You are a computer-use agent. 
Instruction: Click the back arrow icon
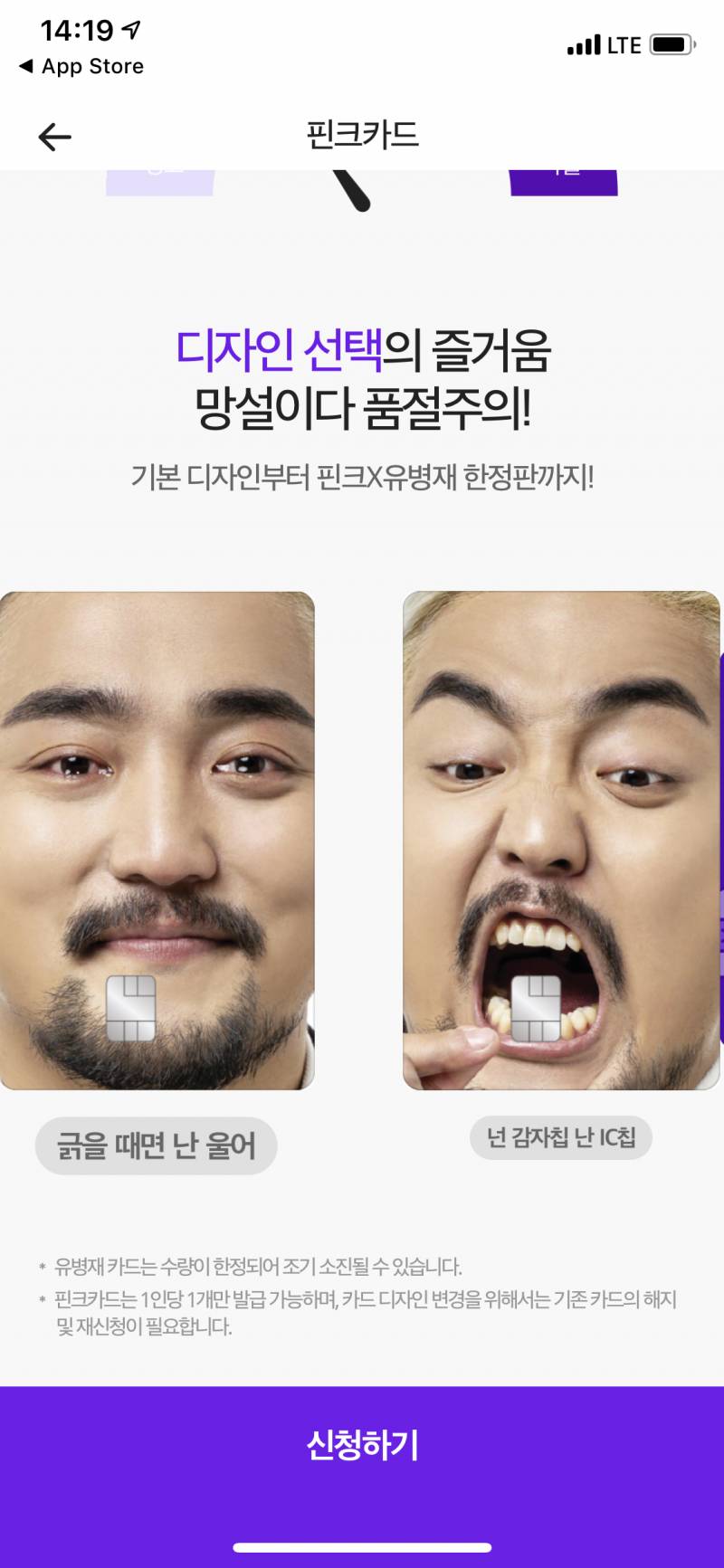click(x=54, y=136)
